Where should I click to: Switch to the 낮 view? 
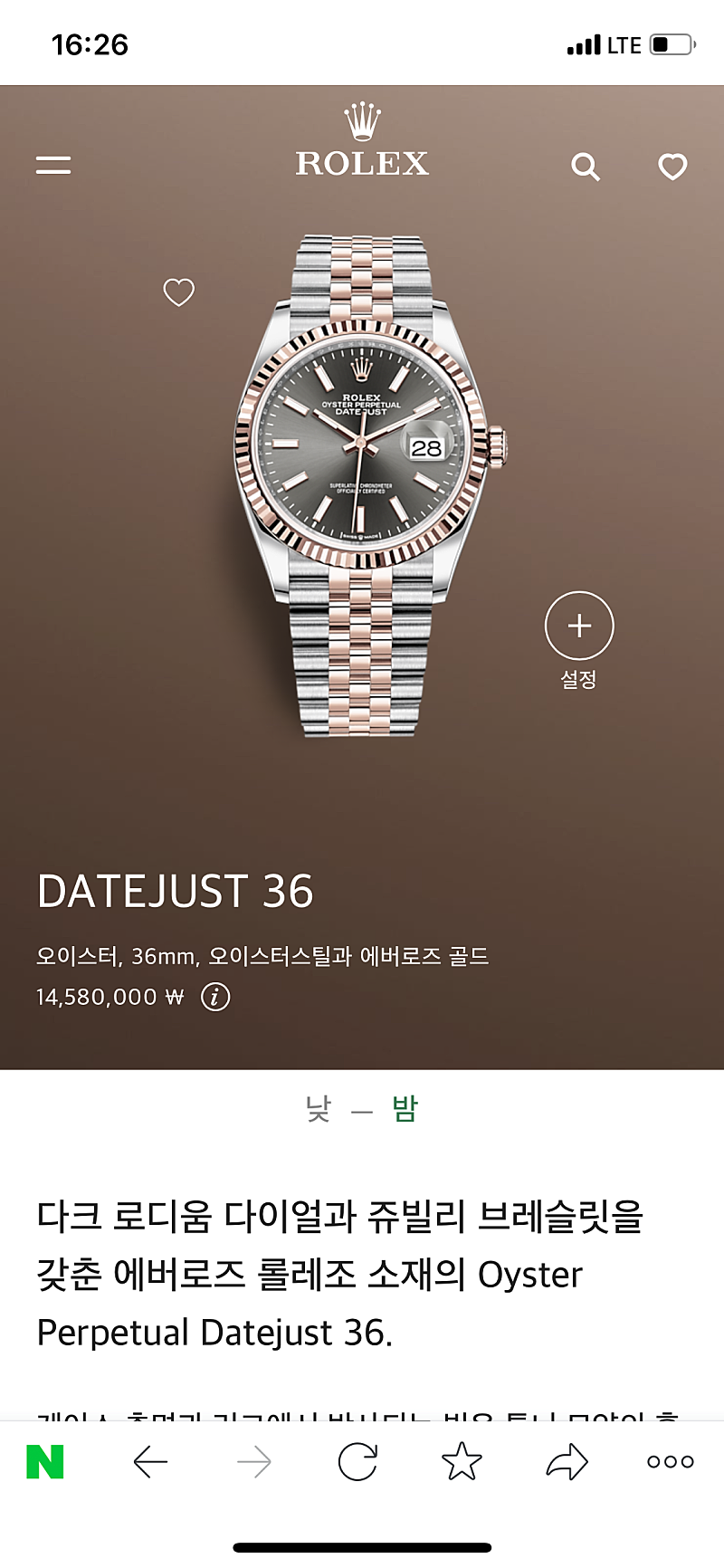click(x=319, y=1108)
